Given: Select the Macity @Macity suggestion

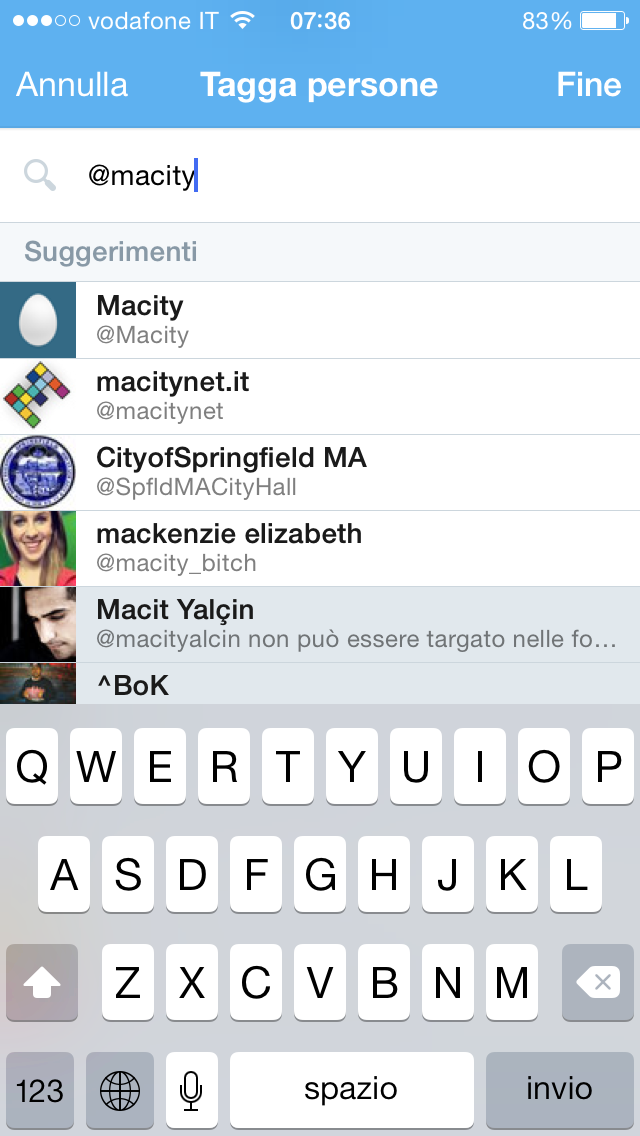Looking at the screenshot, I should point(320,320).
